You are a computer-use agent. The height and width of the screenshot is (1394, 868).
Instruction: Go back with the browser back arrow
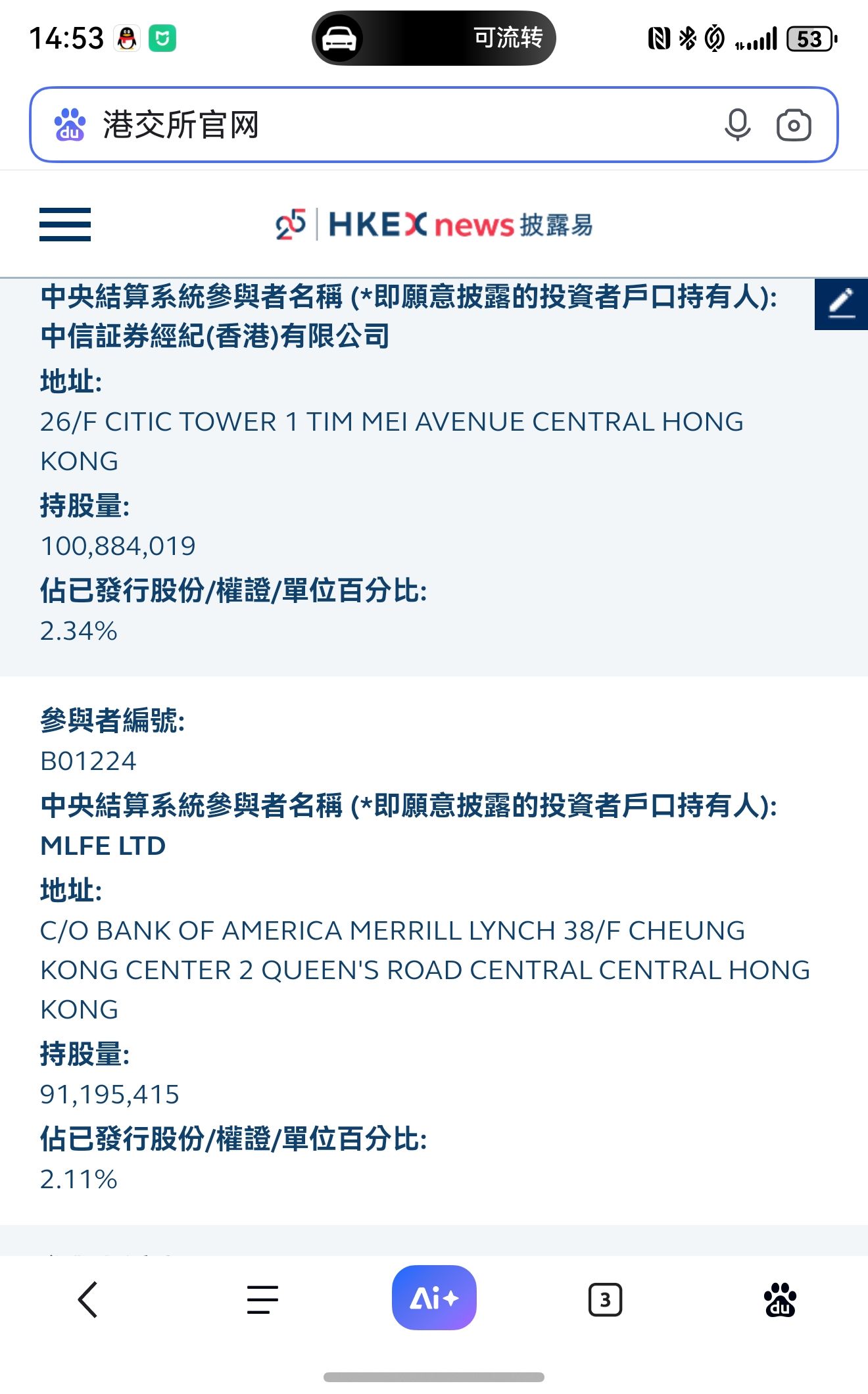pos(87,1299)
